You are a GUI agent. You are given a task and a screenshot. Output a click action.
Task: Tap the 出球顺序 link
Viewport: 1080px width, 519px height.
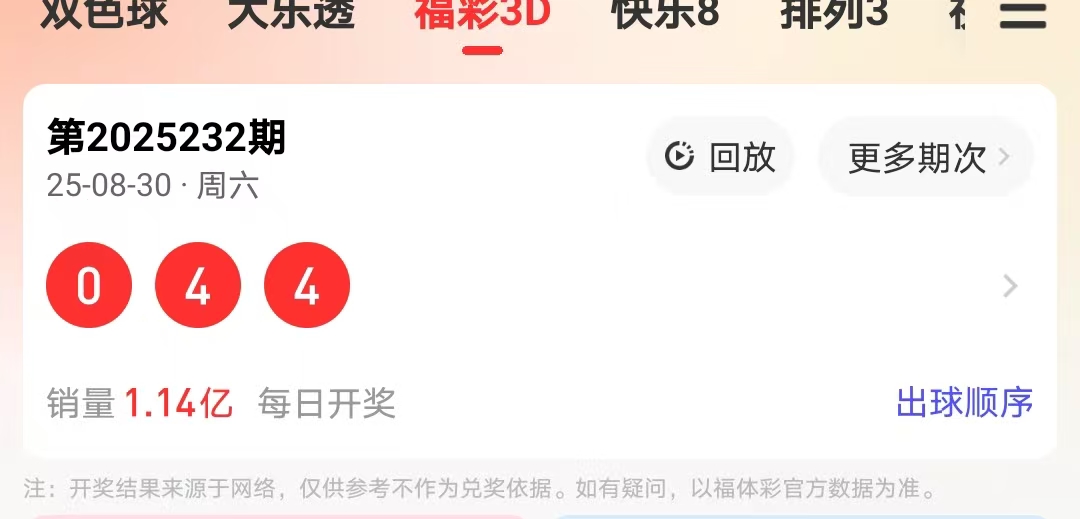tap(964, 403)
